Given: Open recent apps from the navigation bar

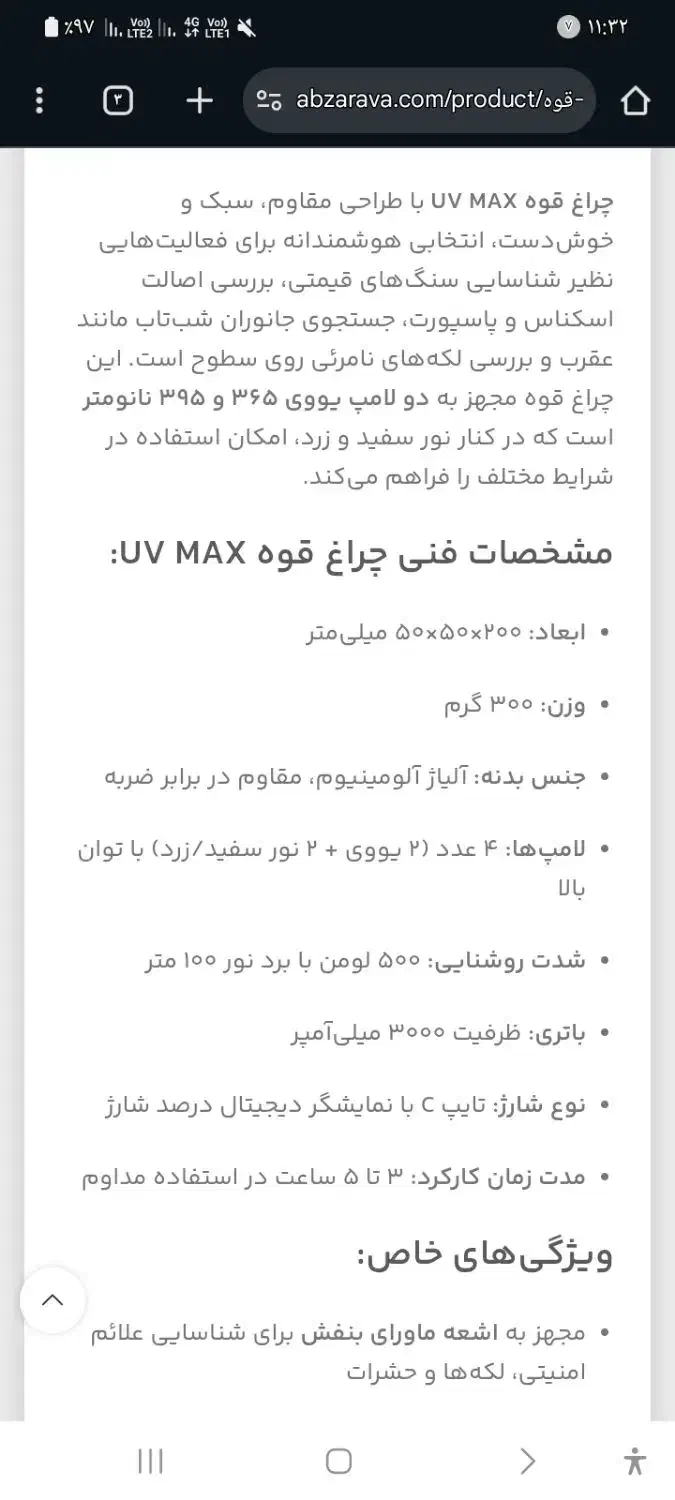Looking at the screenshot, I should [150, 1461].
